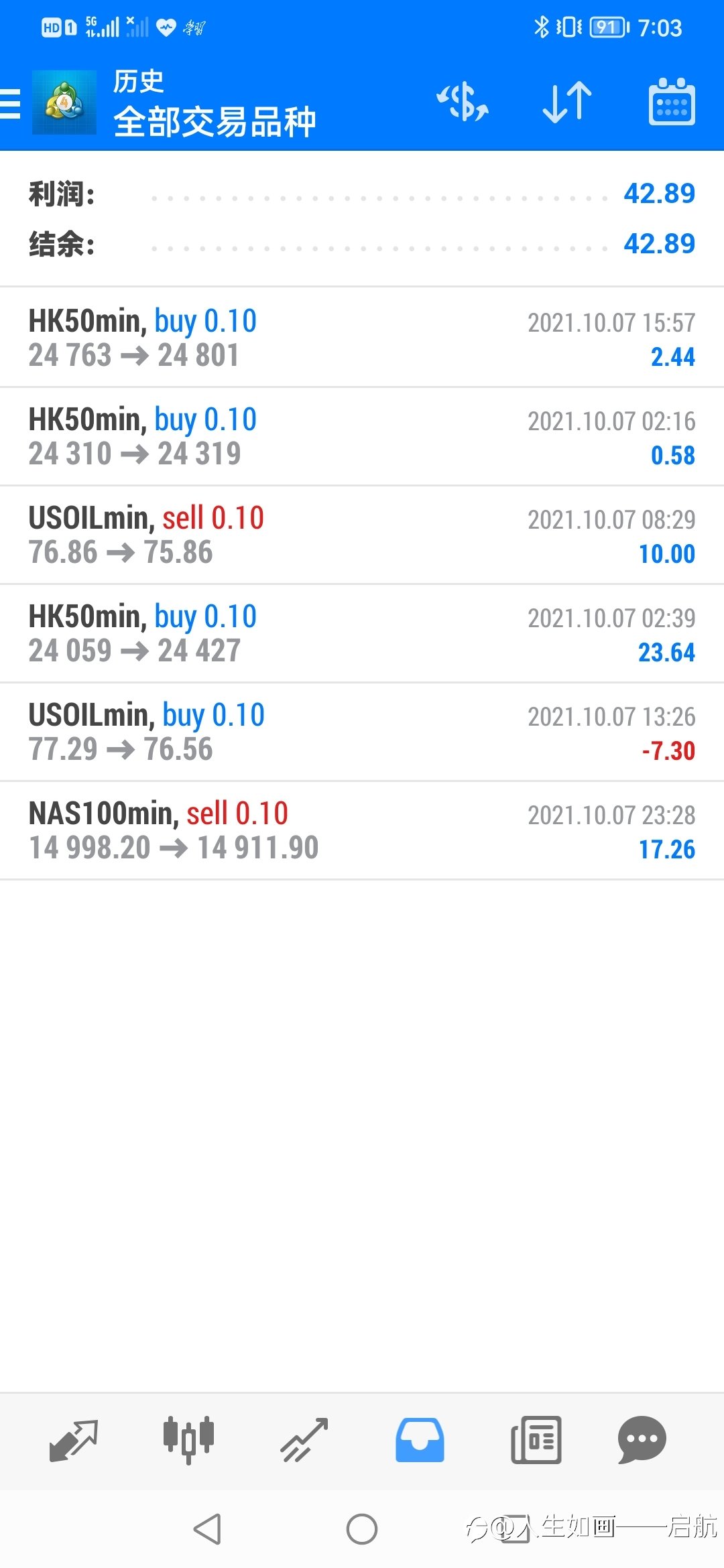Tap the system home button
The height and width of the screenshot is (1568, 724).
(x=362, y=1529)
